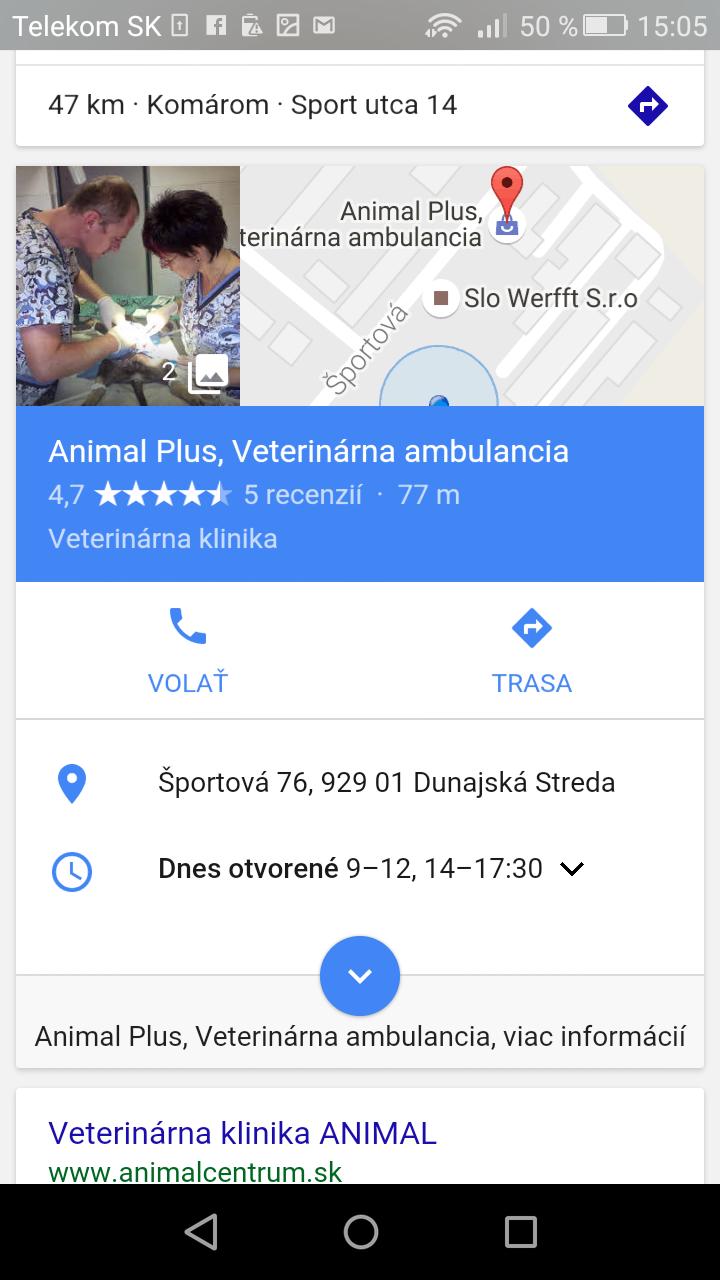Open the address Športová 76 Dunajská Streda
This screenshot has height=1280, width=720.
[386, 782]
